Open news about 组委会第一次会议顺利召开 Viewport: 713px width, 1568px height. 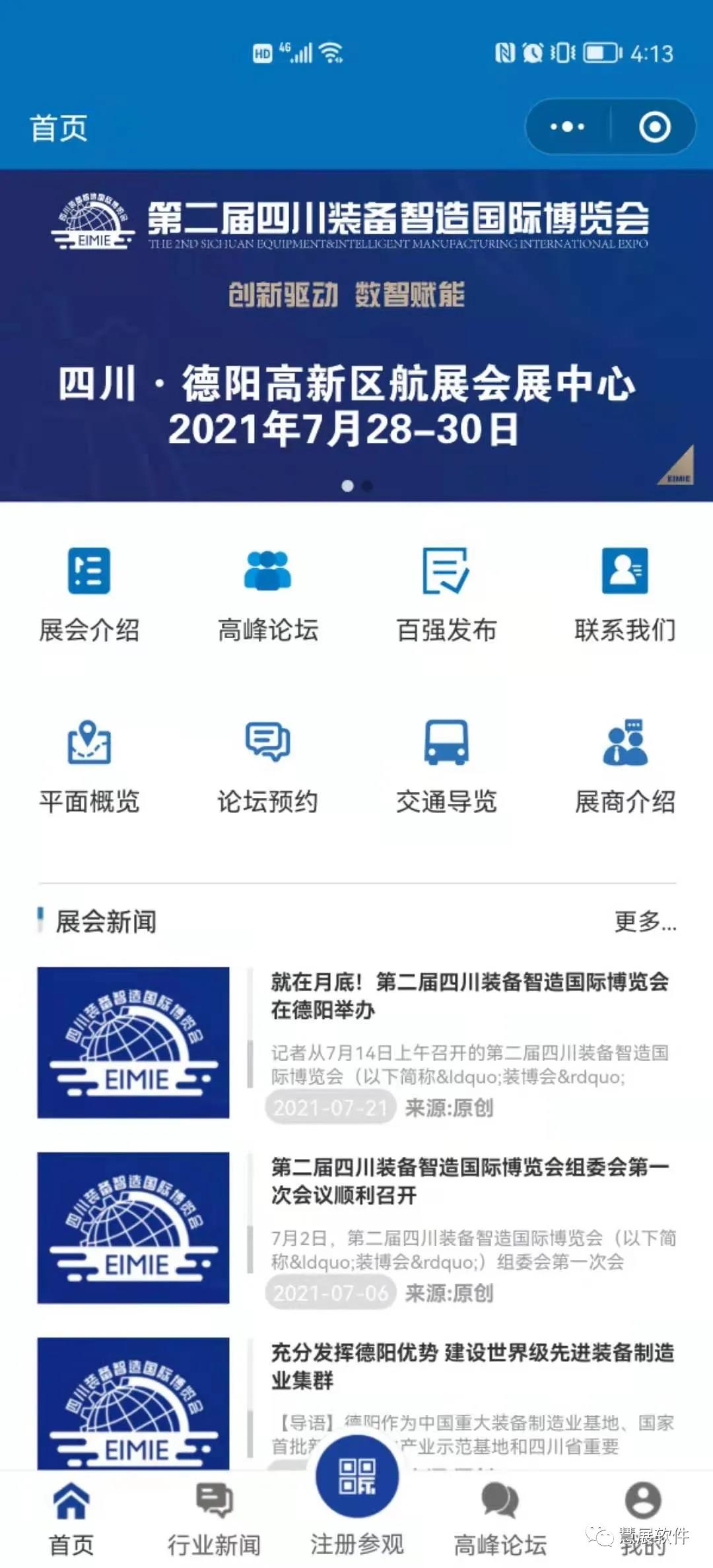tap(469, 1181)
